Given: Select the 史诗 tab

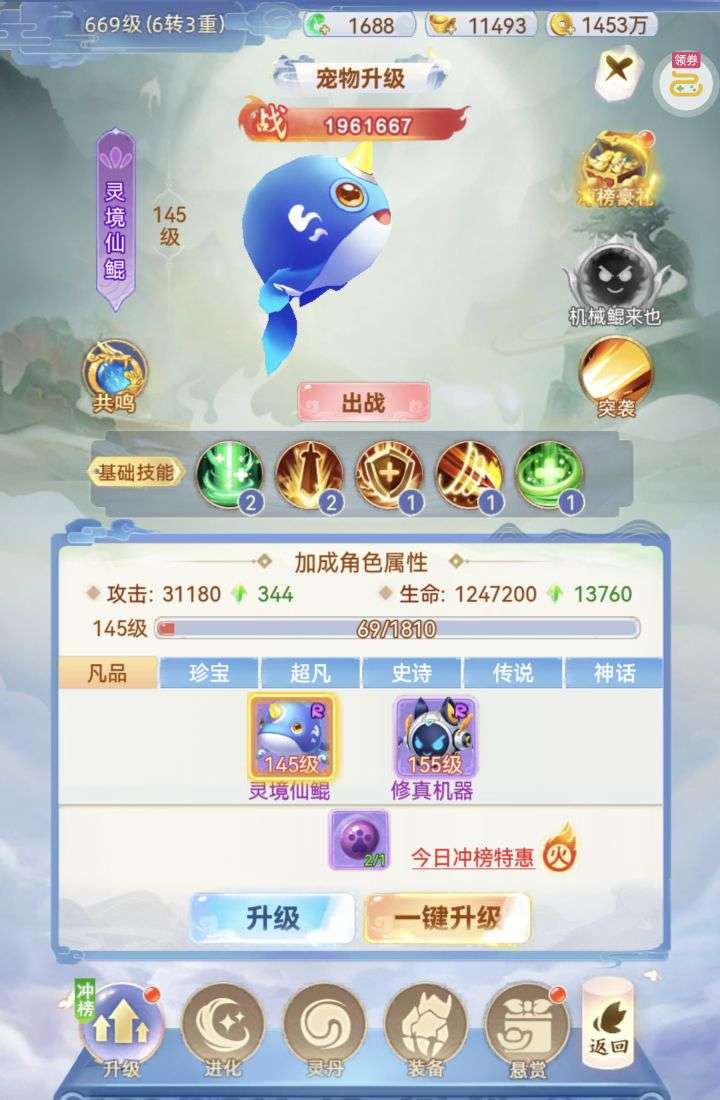Looking at the screenshot, I should click(x=411, y=673).
